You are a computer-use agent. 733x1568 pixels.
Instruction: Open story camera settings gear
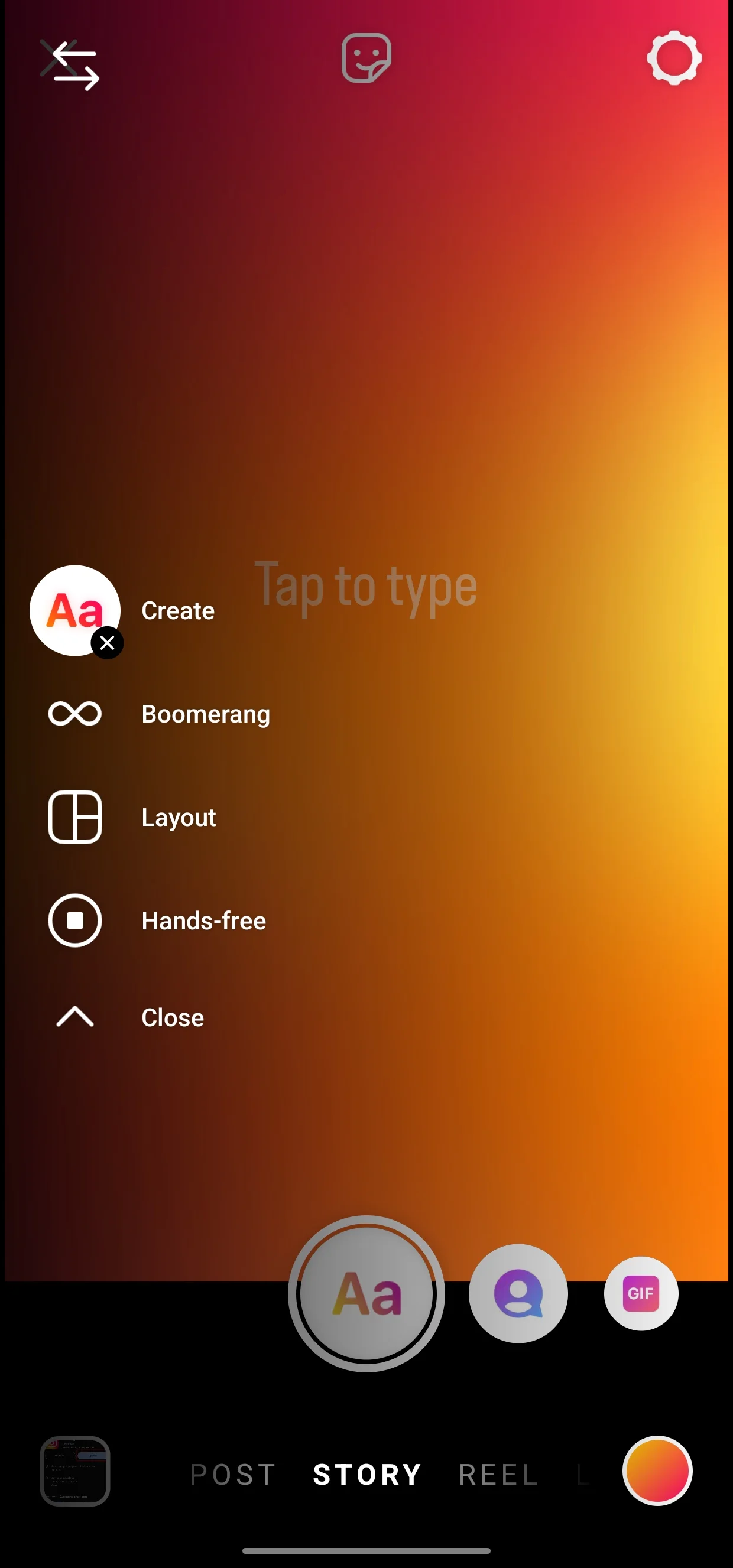(x=674, y=58)
